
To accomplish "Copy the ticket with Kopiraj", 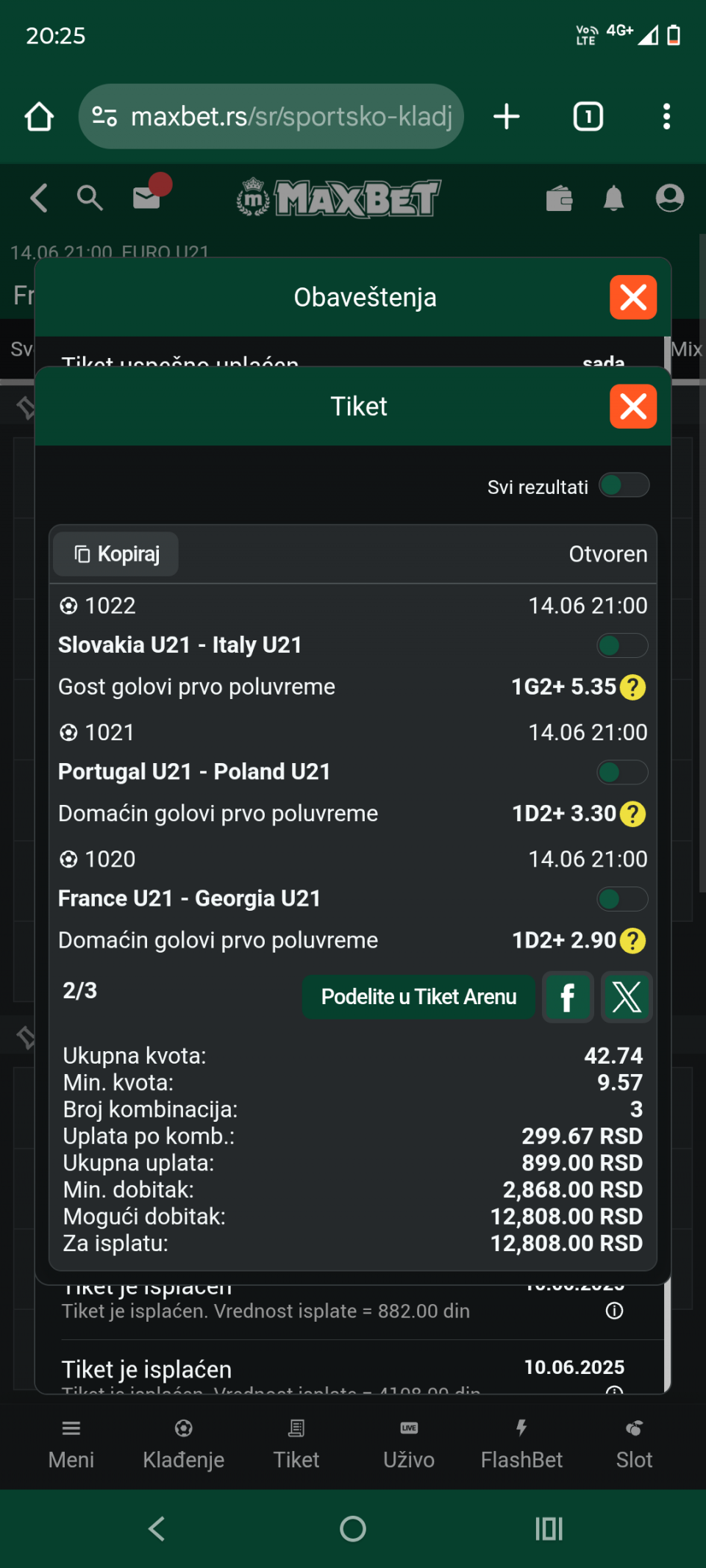I will click(x=116, y=554).
